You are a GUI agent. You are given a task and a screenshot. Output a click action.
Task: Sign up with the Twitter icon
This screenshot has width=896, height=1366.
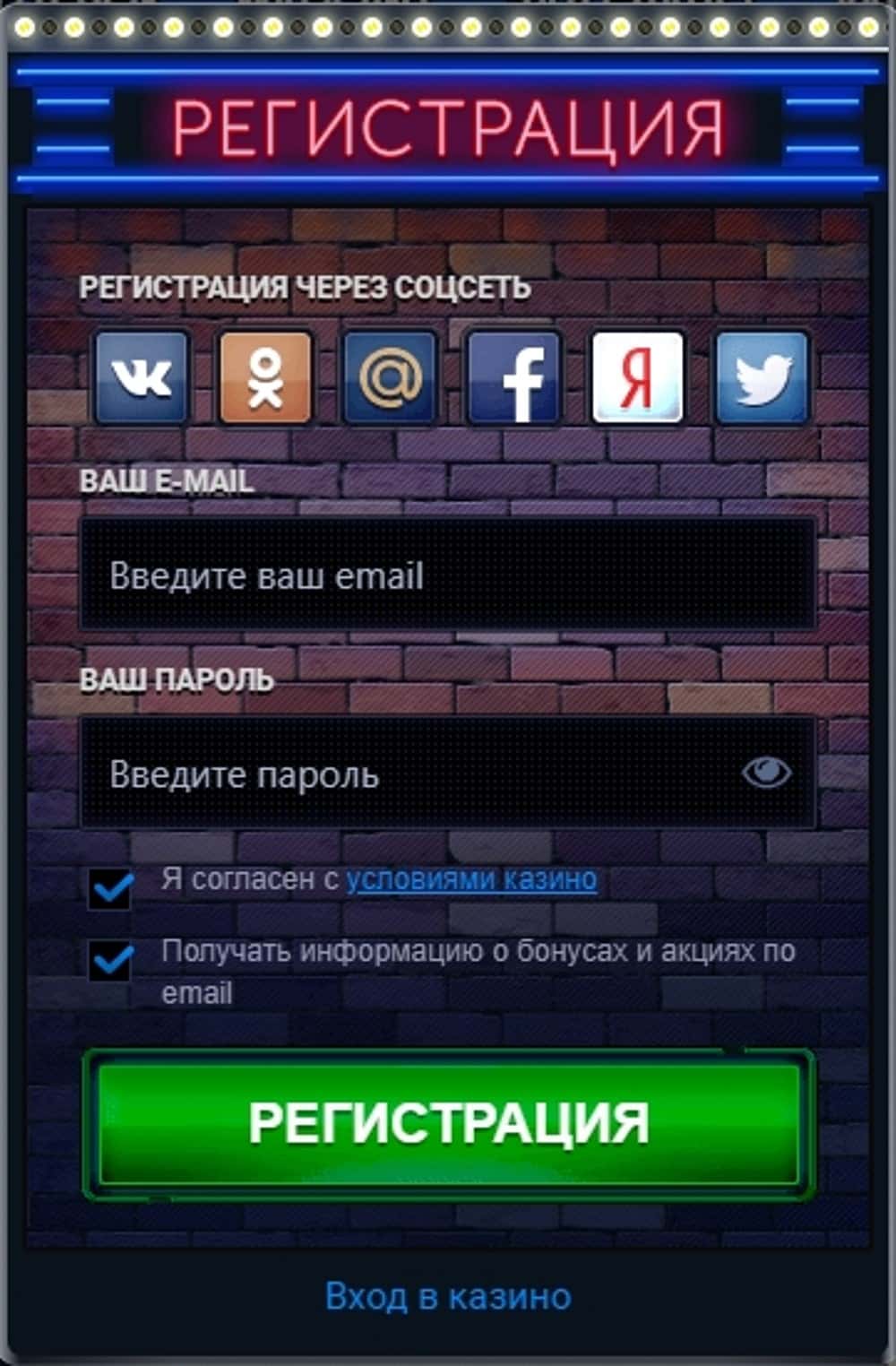(x=762, y=377)
